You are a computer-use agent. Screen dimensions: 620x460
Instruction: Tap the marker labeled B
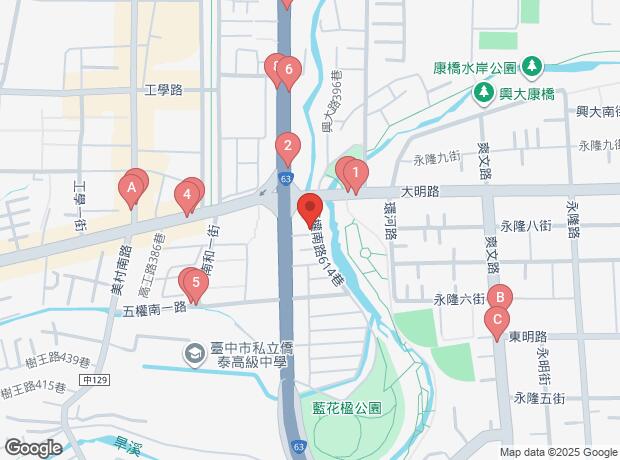point(500,298)
